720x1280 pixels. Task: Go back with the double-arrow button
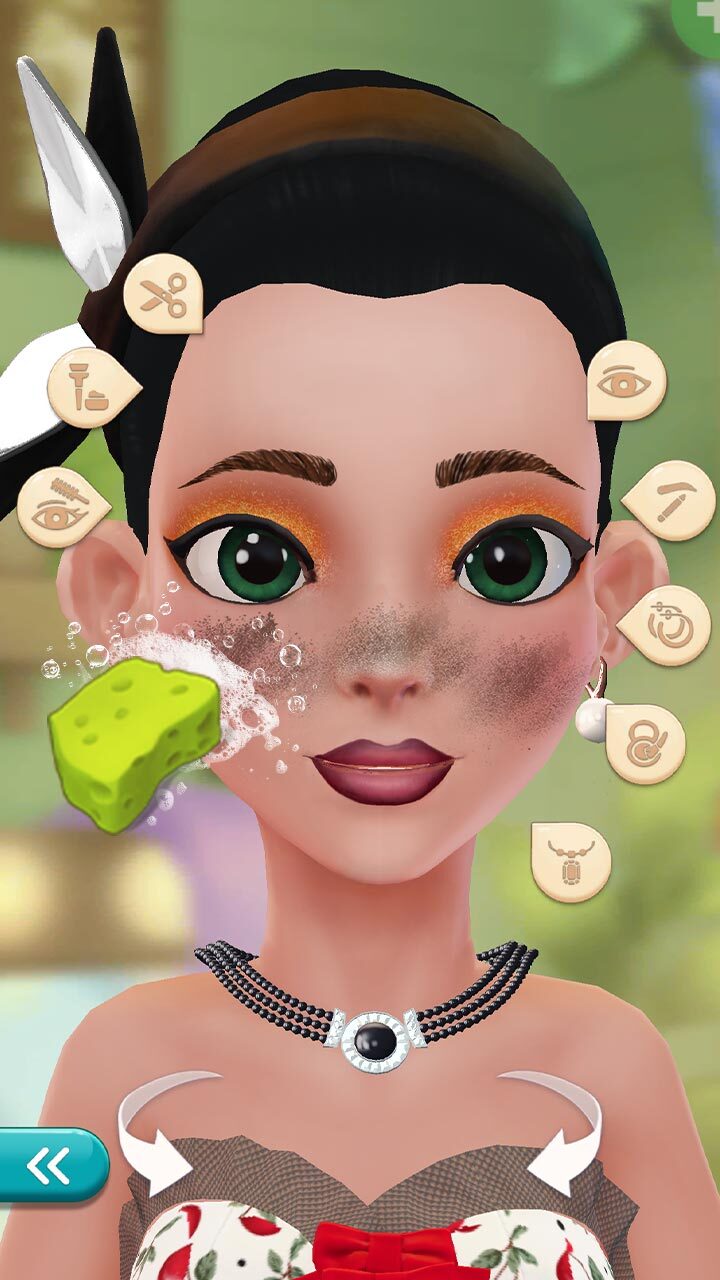pos(50,1164)
